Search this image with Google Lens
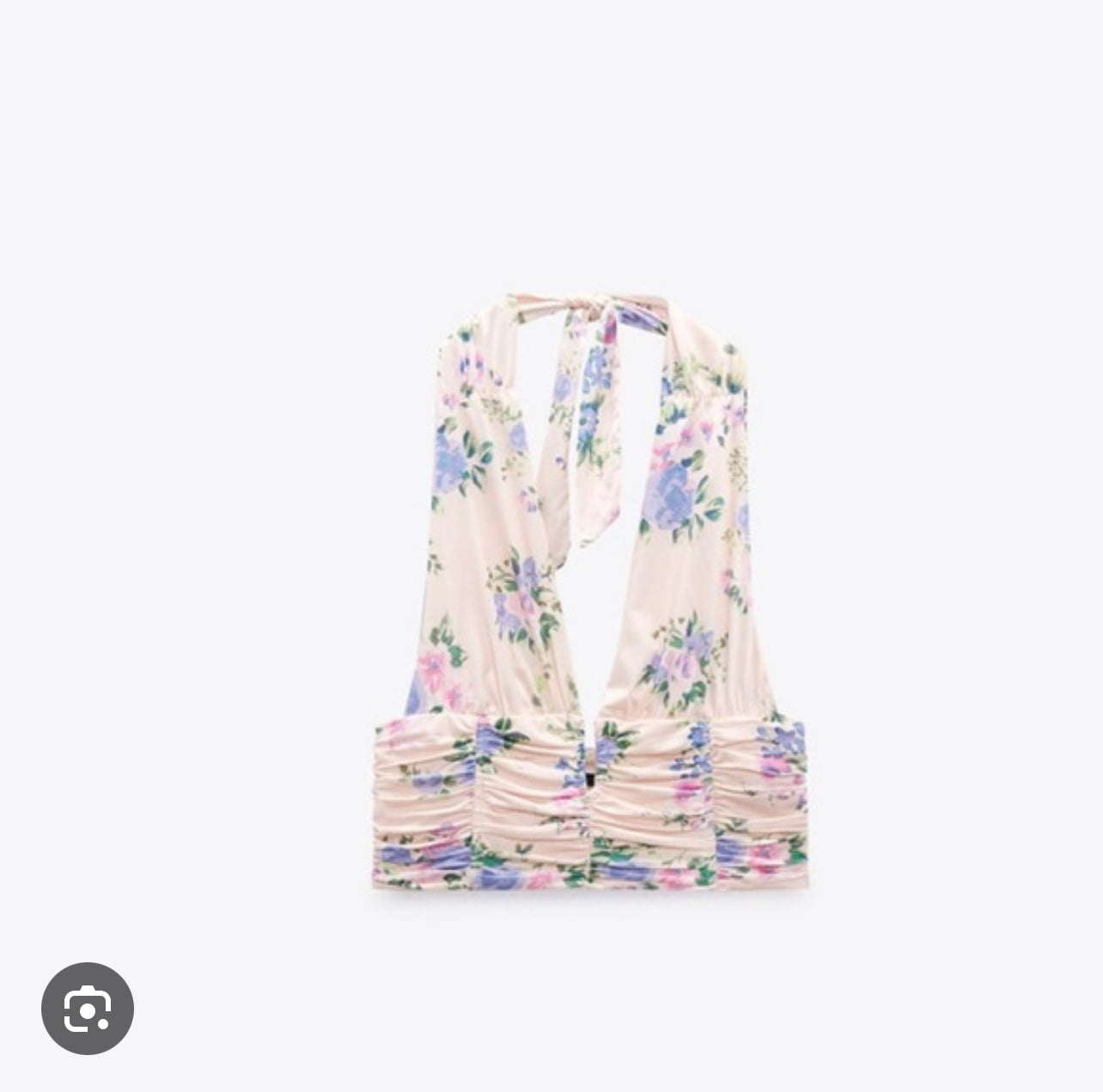 pos(88,1008)
